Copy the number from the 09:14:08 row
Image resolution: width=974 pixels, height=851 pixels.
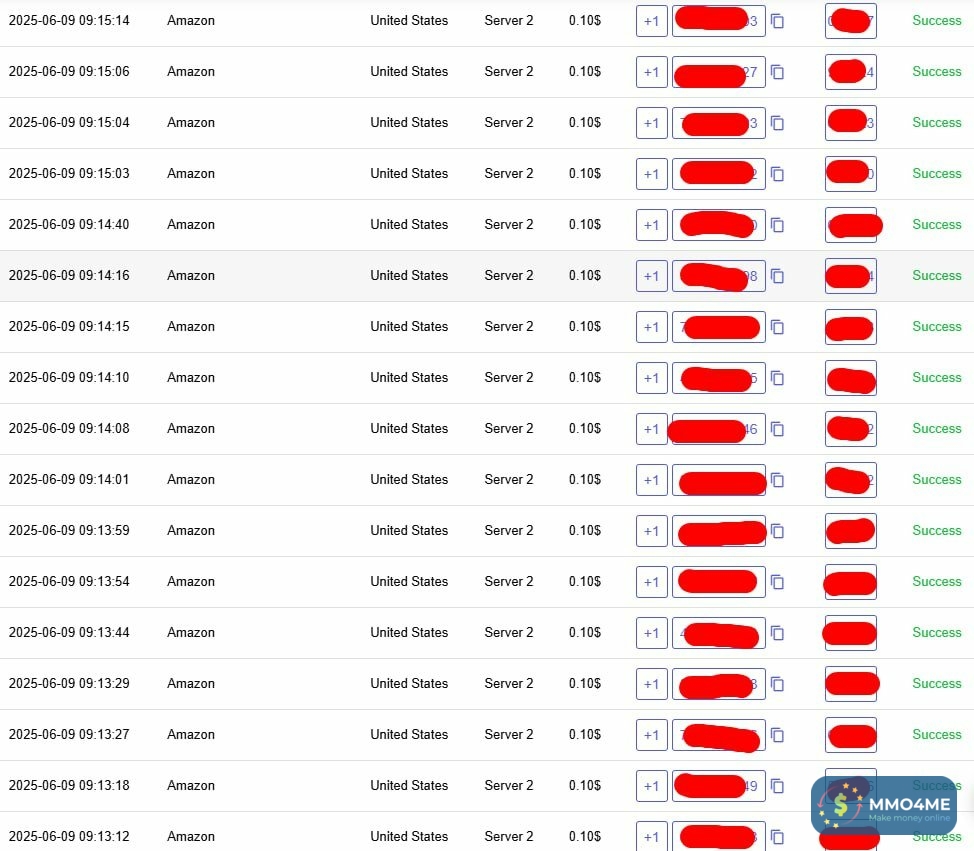click(x=777, y=429)
